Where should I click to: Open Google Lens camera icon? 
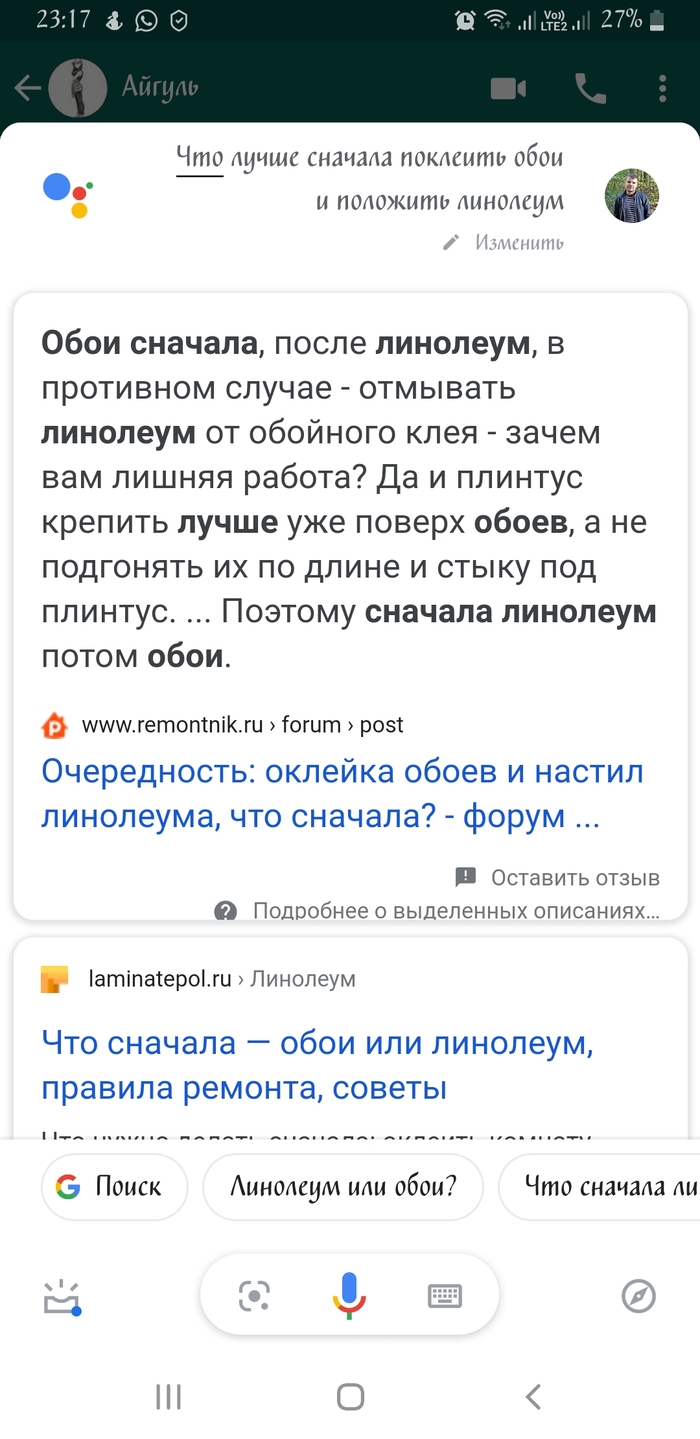pos(254,1297)
